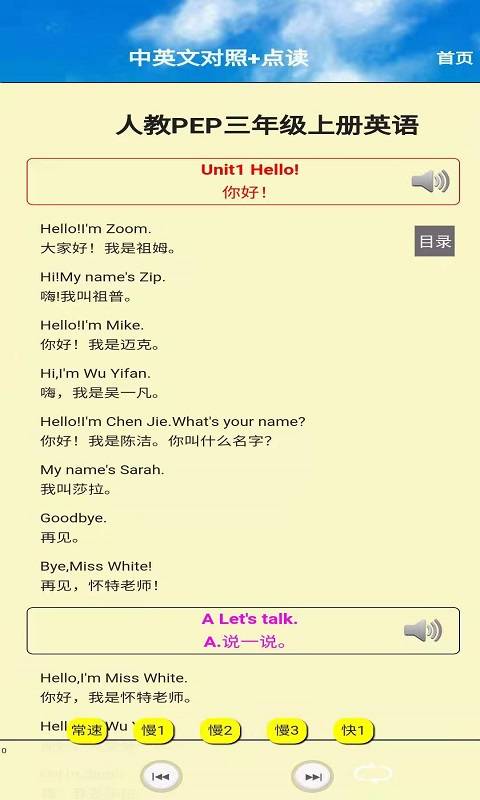Read aloud "Bye,Miss White!" sentence
Viewport: 480px width, 800px height.
tap(96, 566)
